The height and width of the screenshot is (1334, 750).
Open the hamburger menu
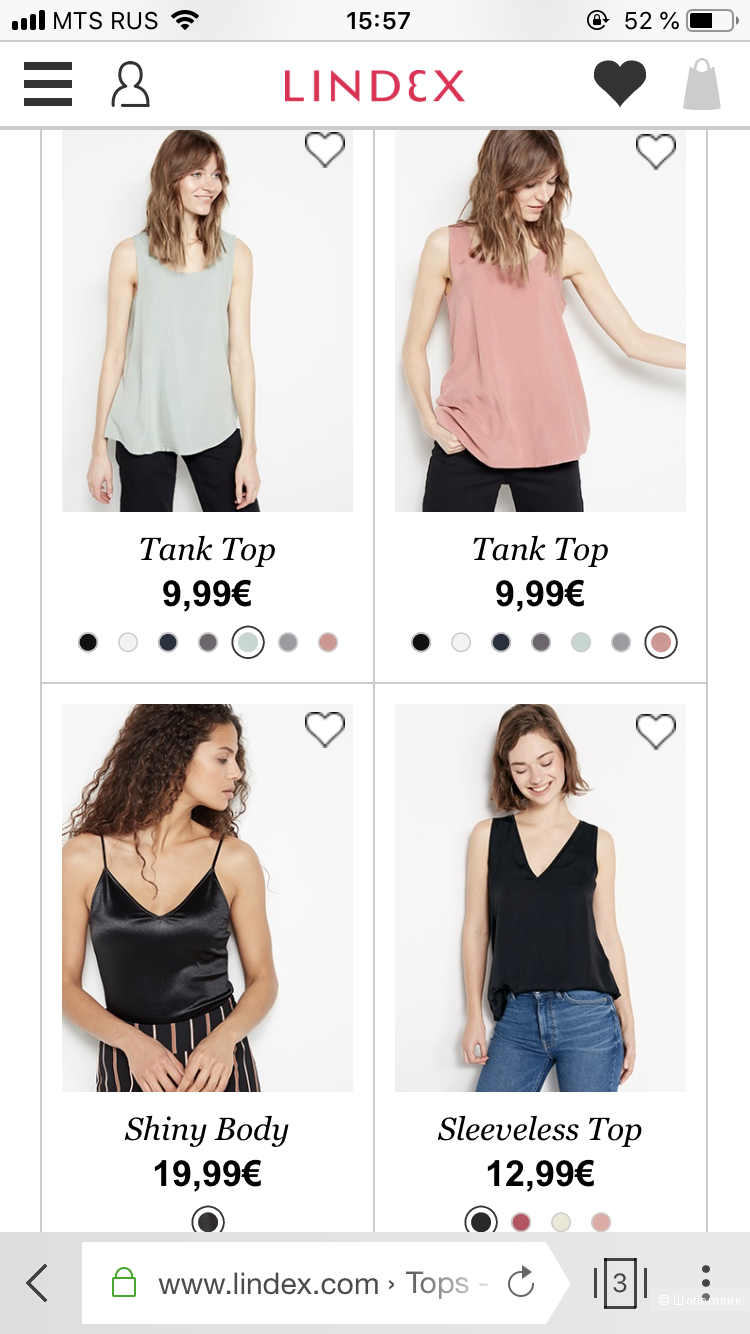[x=48, y=84]
